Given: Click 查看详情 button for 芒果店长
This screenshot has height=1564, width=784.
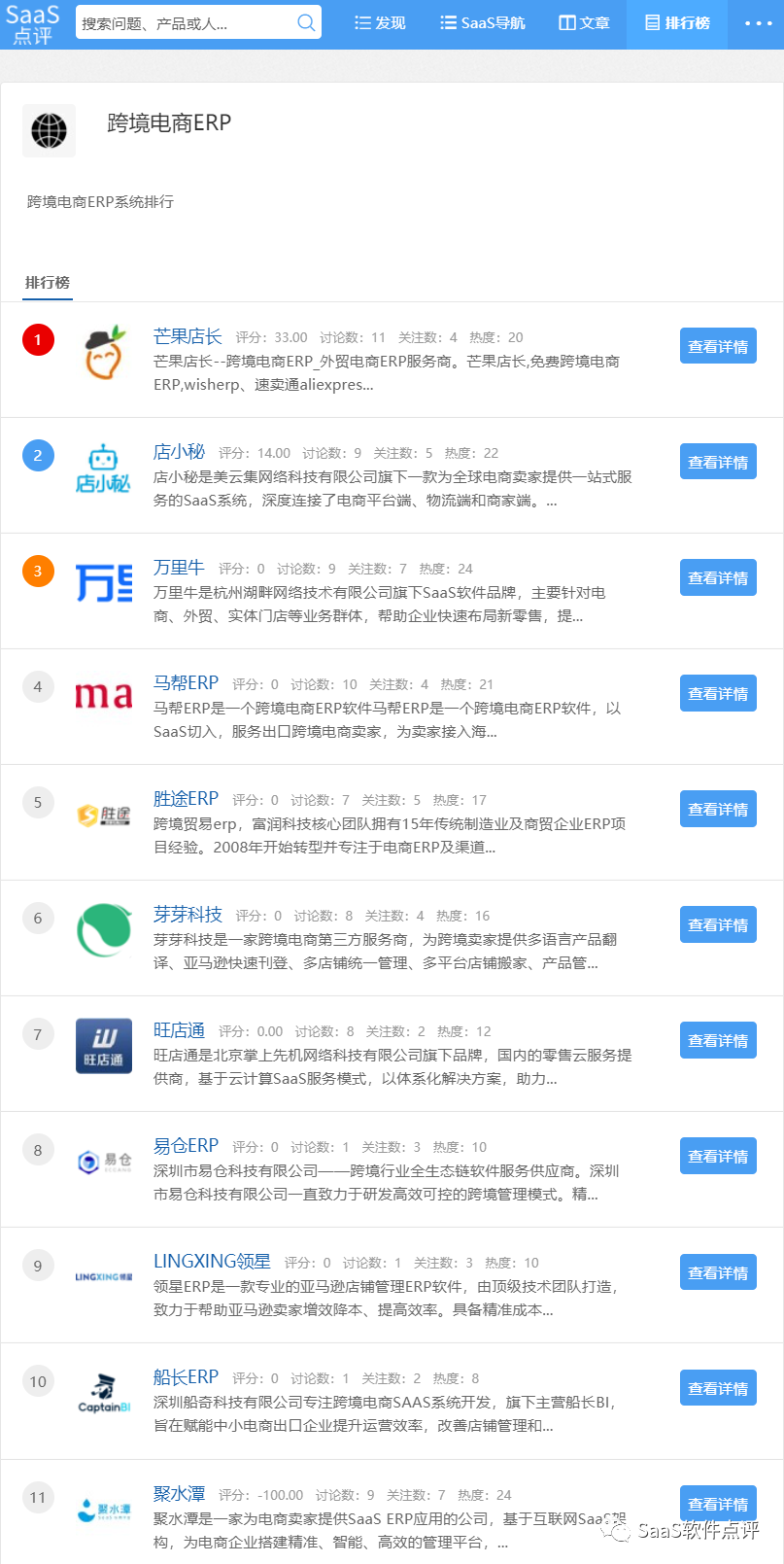Looking at the screenshot, I should (717, 345).
